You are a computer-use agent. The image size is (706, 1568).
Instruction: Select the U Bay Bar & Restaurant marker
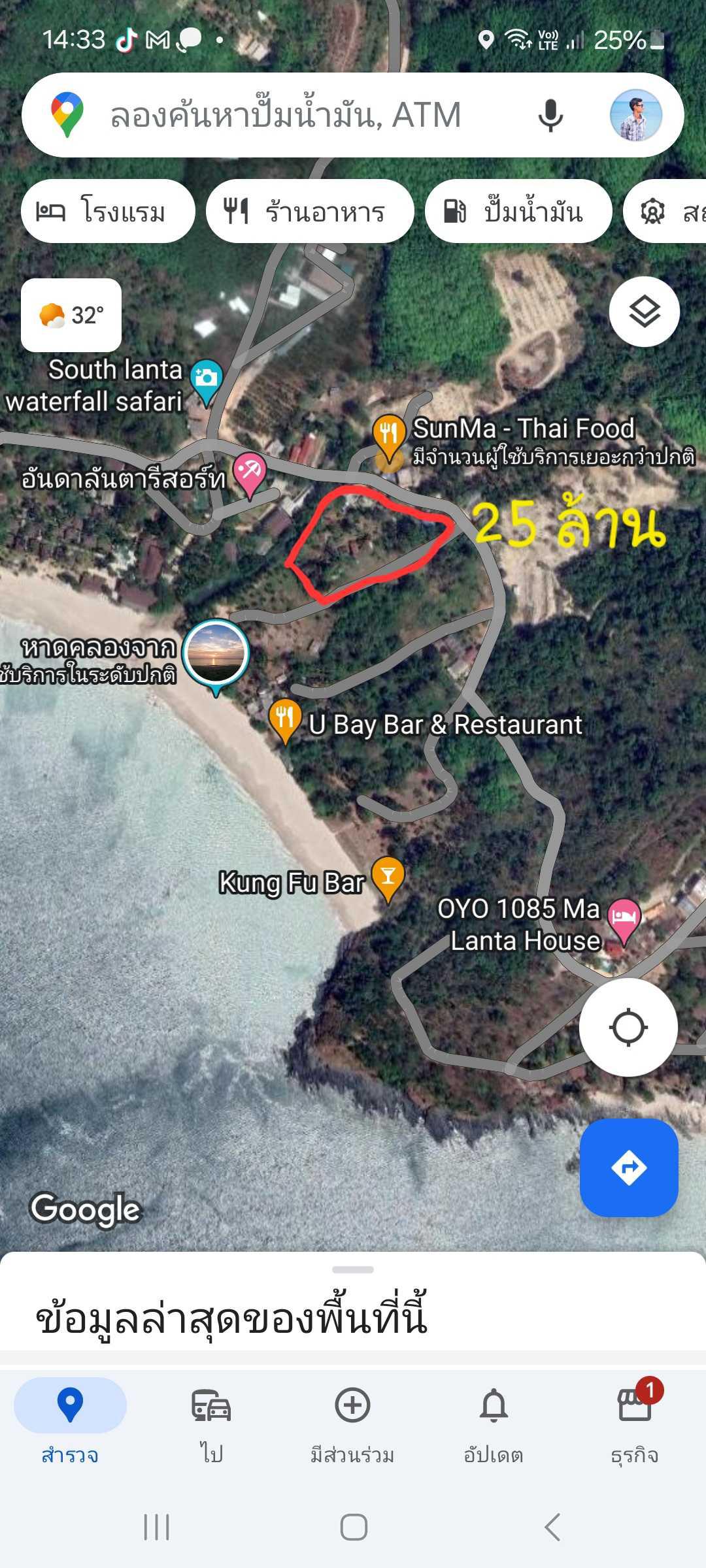coord(285,721)
